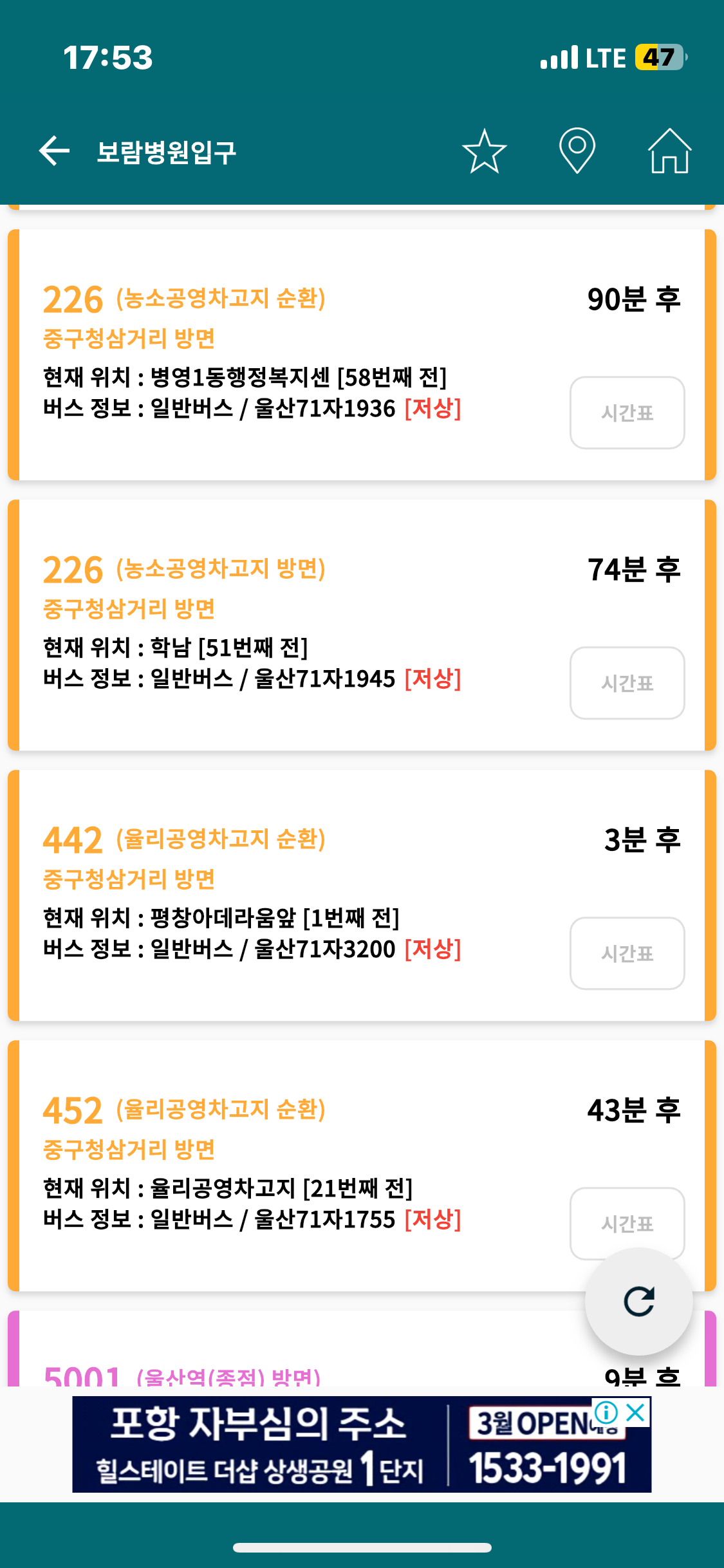Image resolution: width=724 pixels, height=1568 pixels.
Task: Open the 442 율리공영차고지 순환 card
Action: click(362, 895)
